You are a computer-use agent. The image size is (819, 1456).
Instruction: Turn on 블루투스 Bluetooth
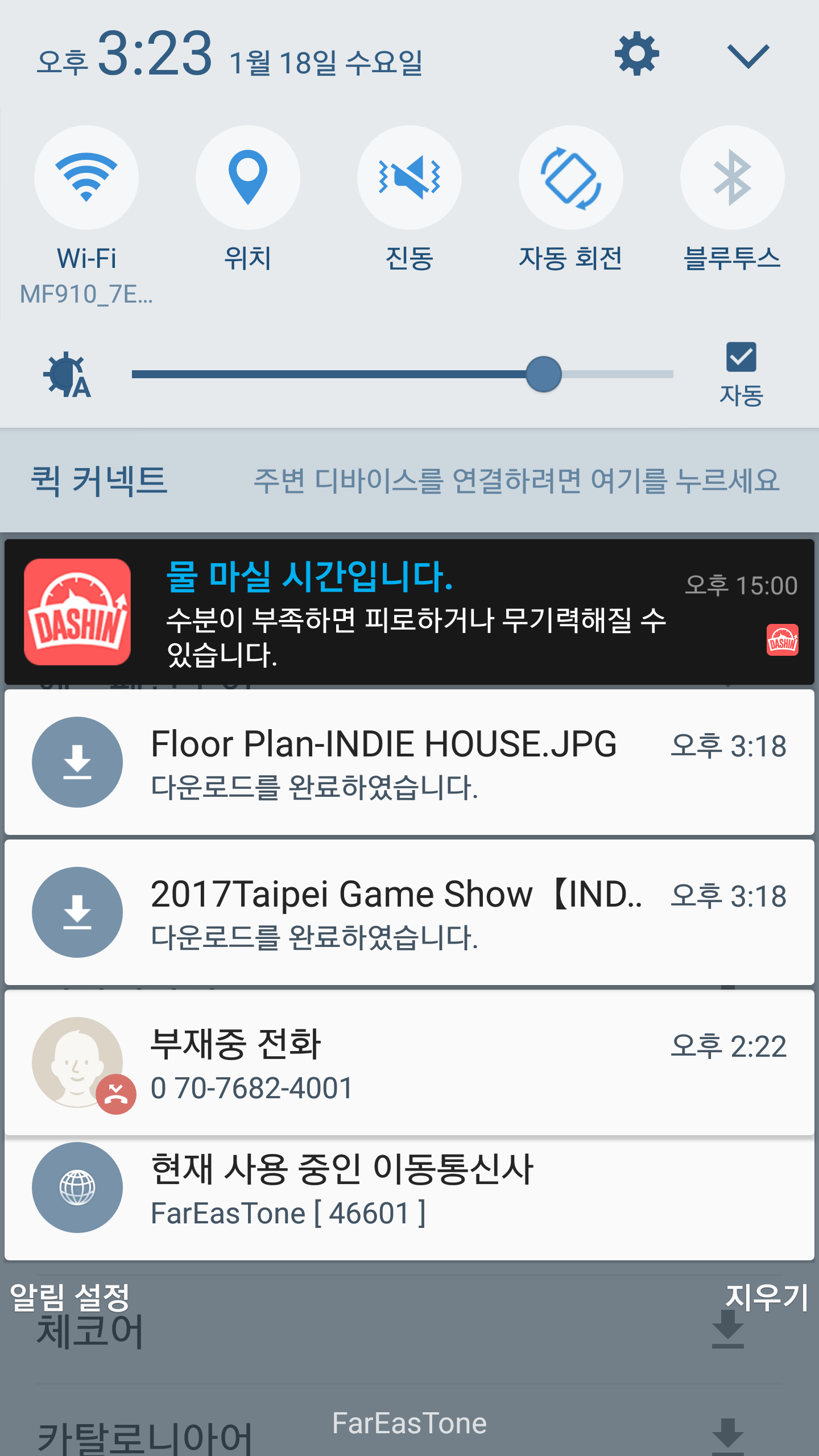tap(732, 177)
